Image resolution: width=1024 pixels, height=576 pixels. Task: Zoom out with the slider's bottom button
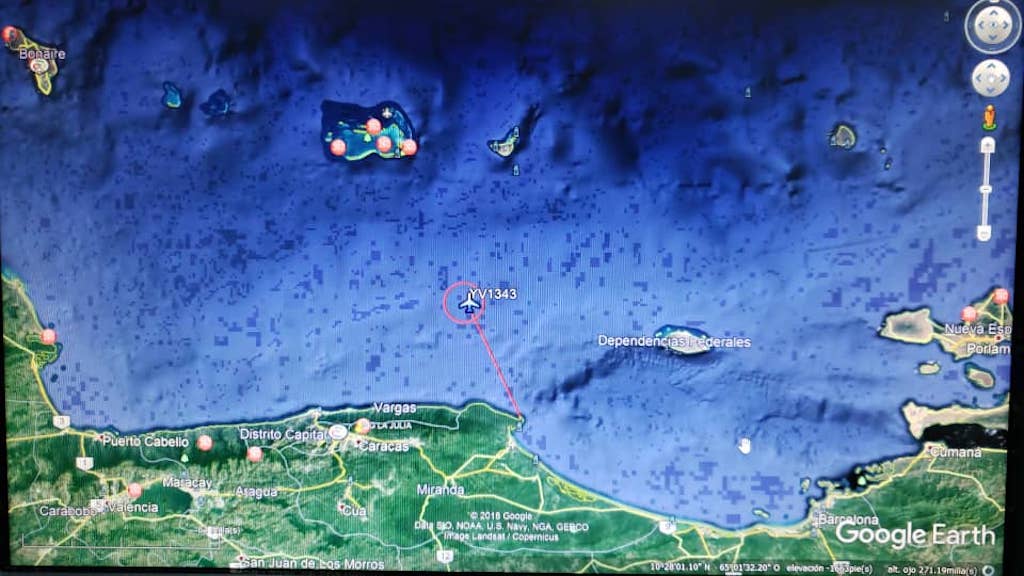984,233
